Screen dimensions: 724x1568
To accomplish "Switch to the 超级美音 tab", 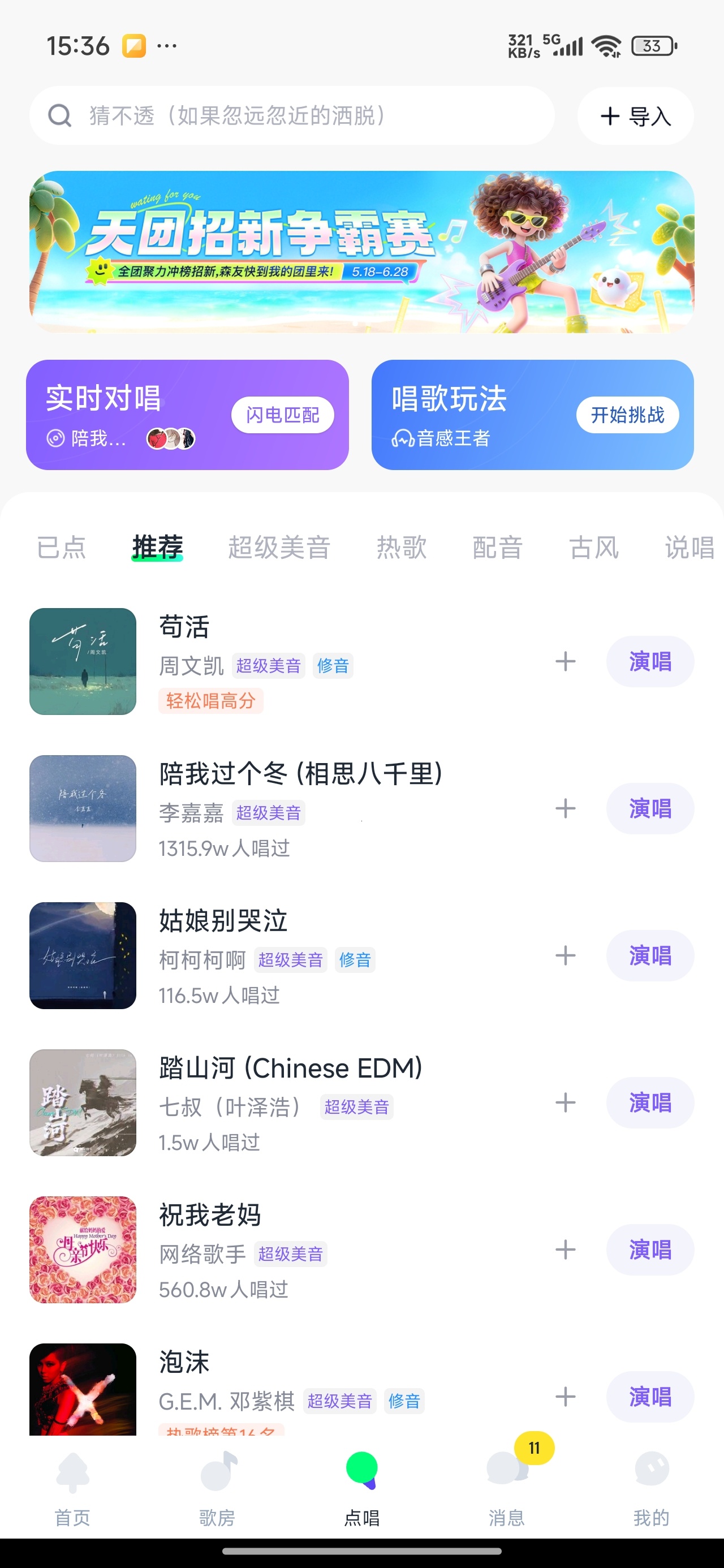I will [x=279, y=547].
